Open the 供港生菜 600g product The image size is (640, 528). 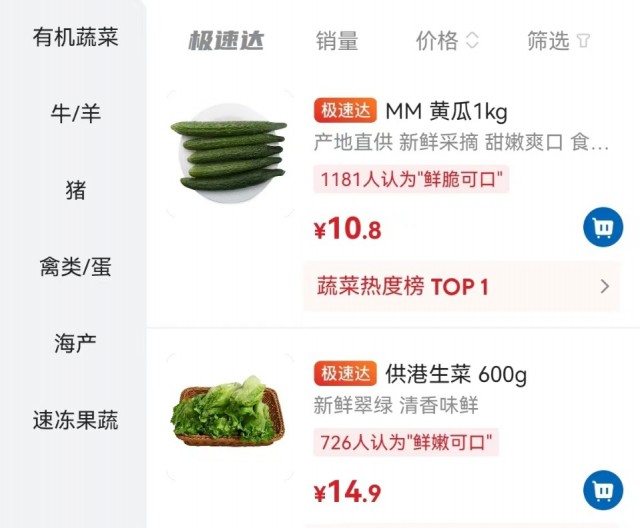(455, 375)
